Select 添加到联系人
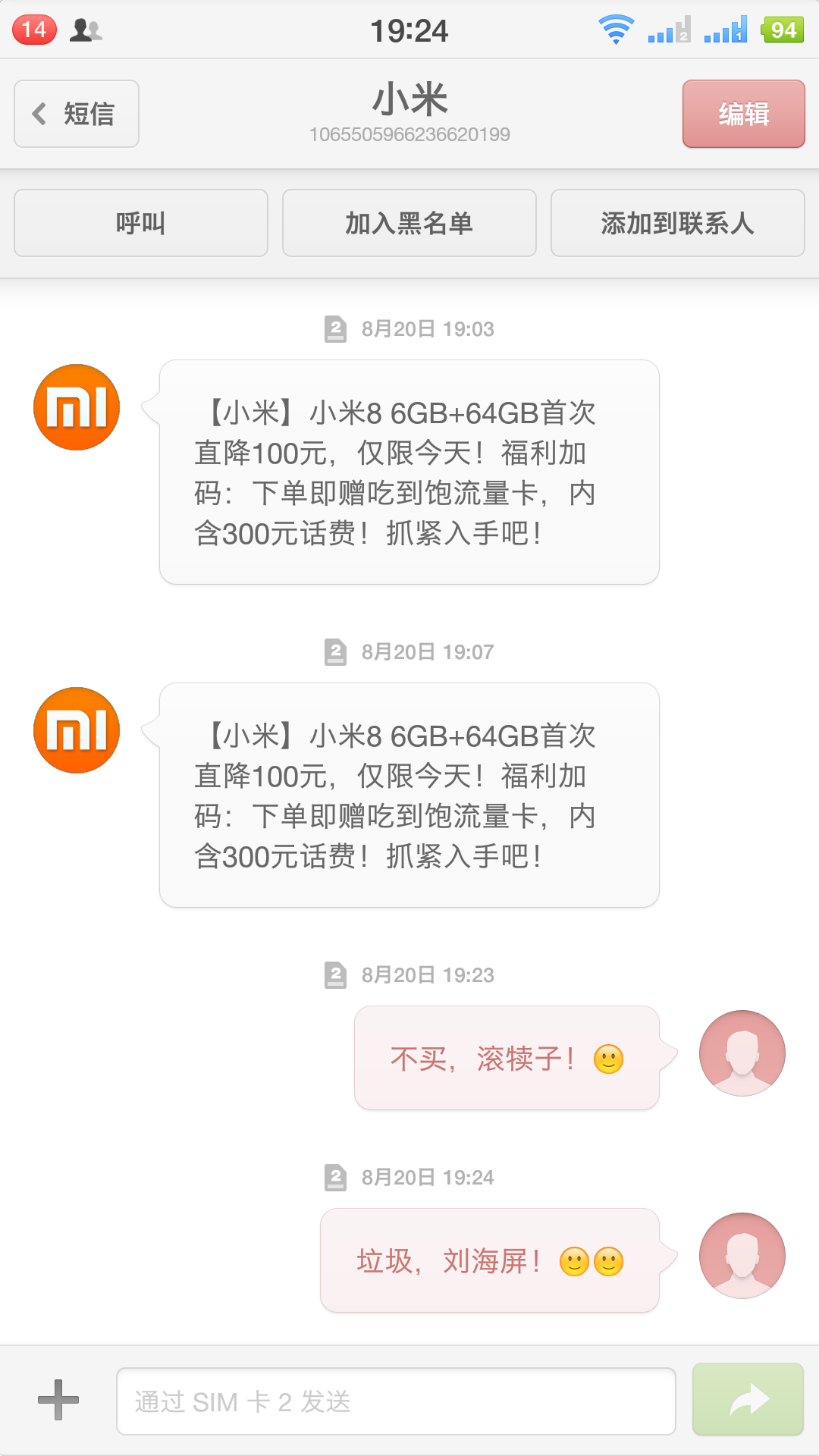This screenshot has width=819, height=1456. pyautogui.click(x=677, y=223)
